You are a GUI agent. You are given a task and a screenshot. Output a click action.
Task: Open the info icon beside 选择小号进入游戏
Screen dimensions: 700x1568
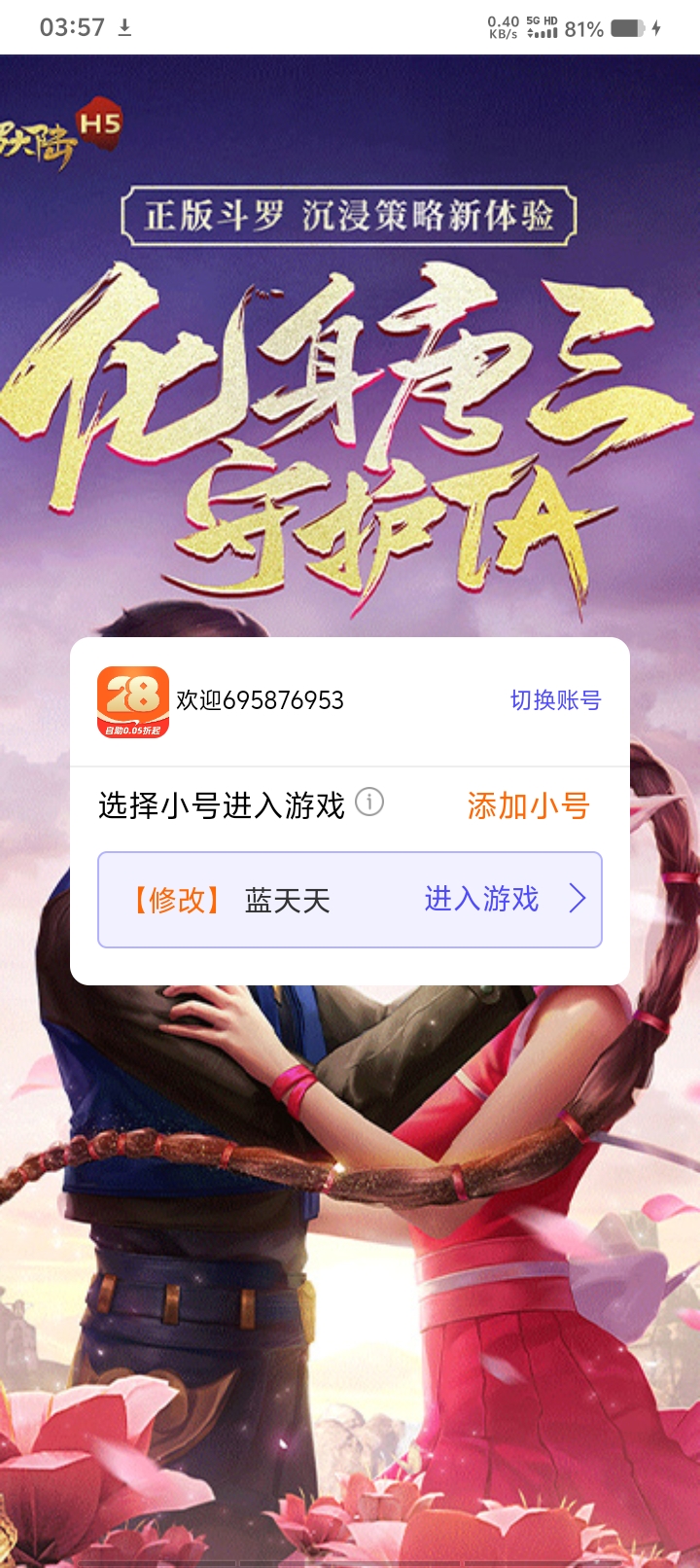(x=369, y=802)
